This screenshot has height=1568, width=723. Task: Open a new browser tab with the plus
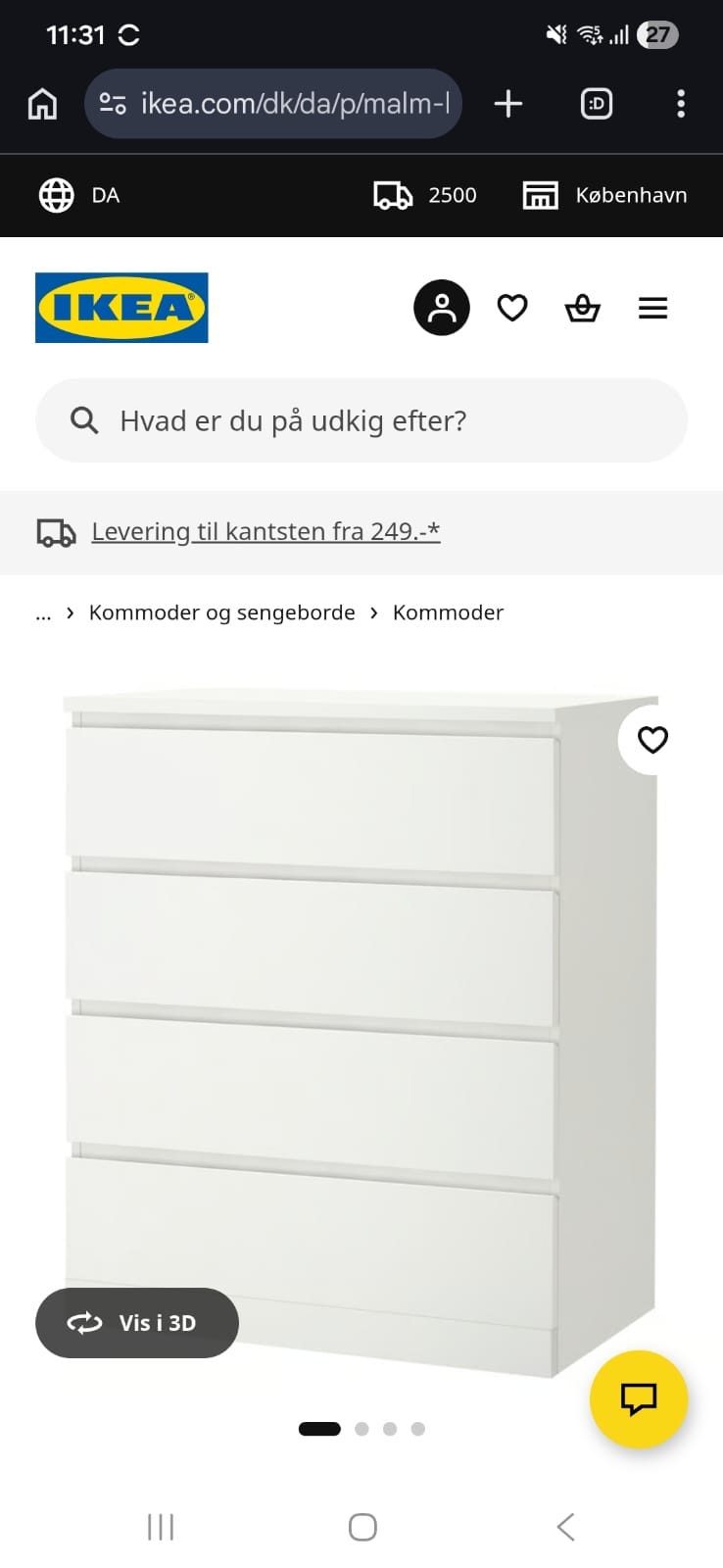[508, 103]
